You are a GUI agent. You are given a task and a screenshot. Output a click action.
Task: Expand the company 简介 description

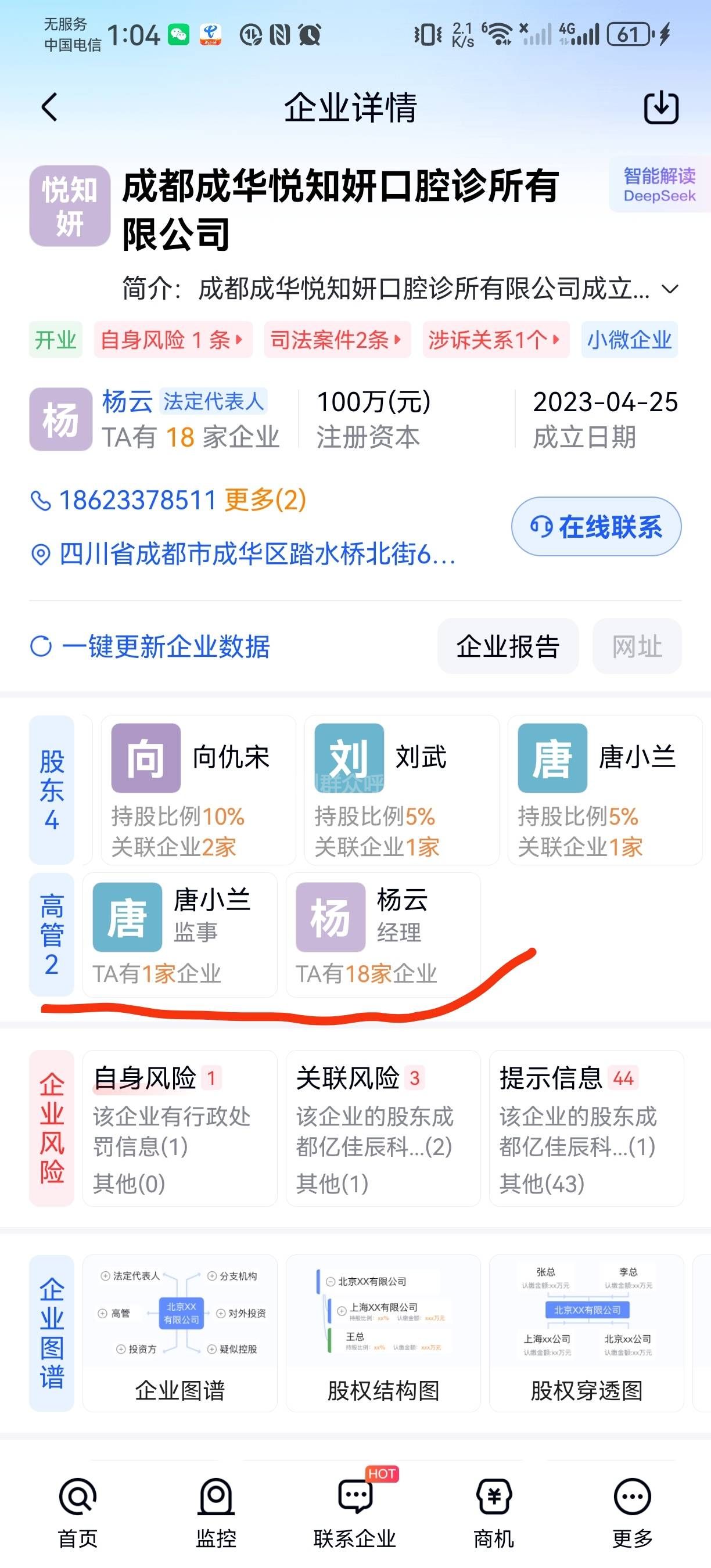[x=670, y=289]
